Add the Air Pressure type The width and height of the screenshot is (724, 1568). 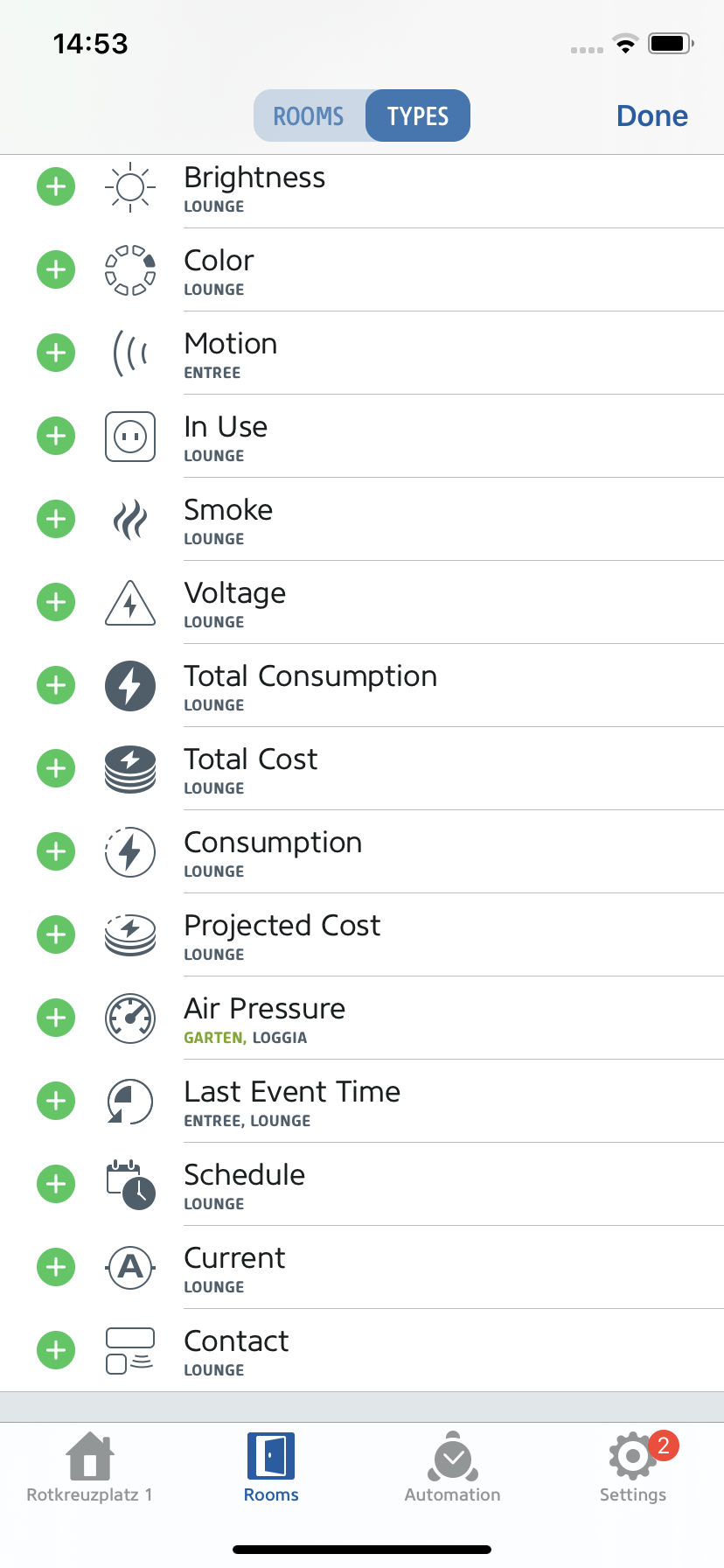click(56, 1018)
